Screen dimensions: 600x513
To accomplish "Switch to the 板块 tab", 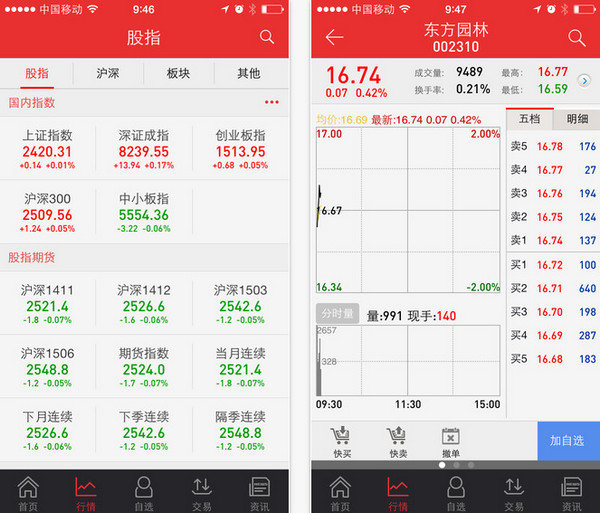I will pyautogui.click(x=178, y=73).
